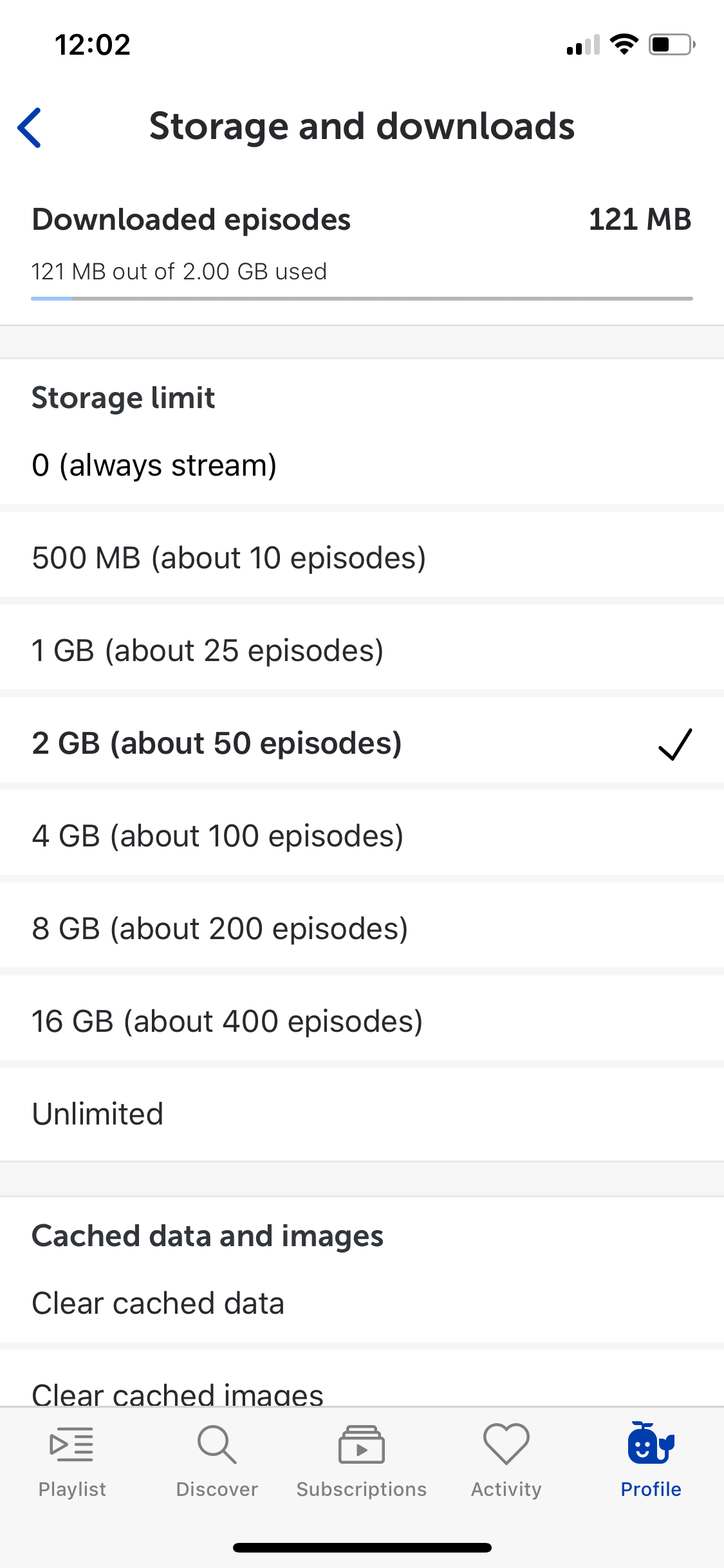
Task: Set storage limit to Unlimited
Action: coord(362,1114)
